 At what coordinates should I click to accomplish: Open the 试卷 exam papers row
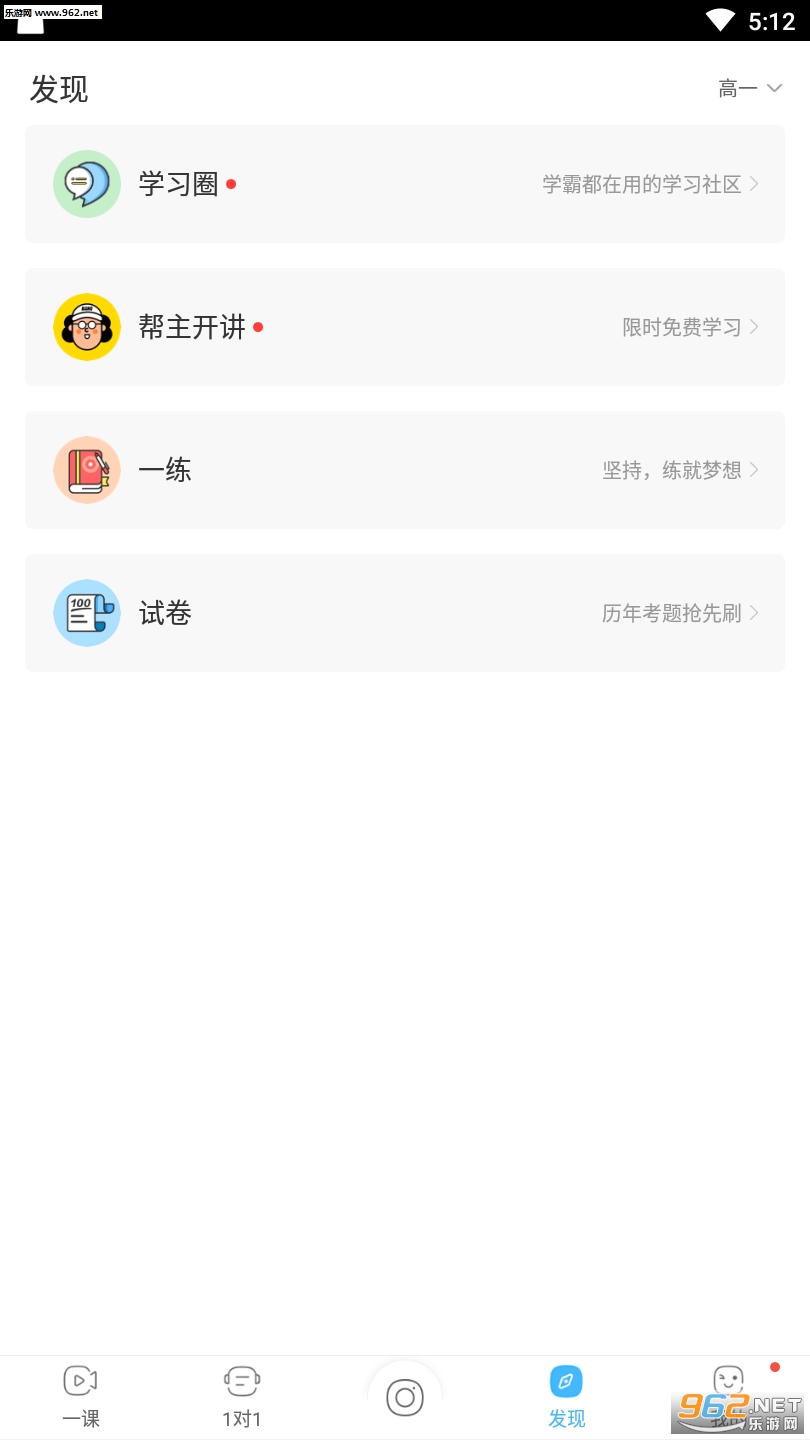click(404, 613)
